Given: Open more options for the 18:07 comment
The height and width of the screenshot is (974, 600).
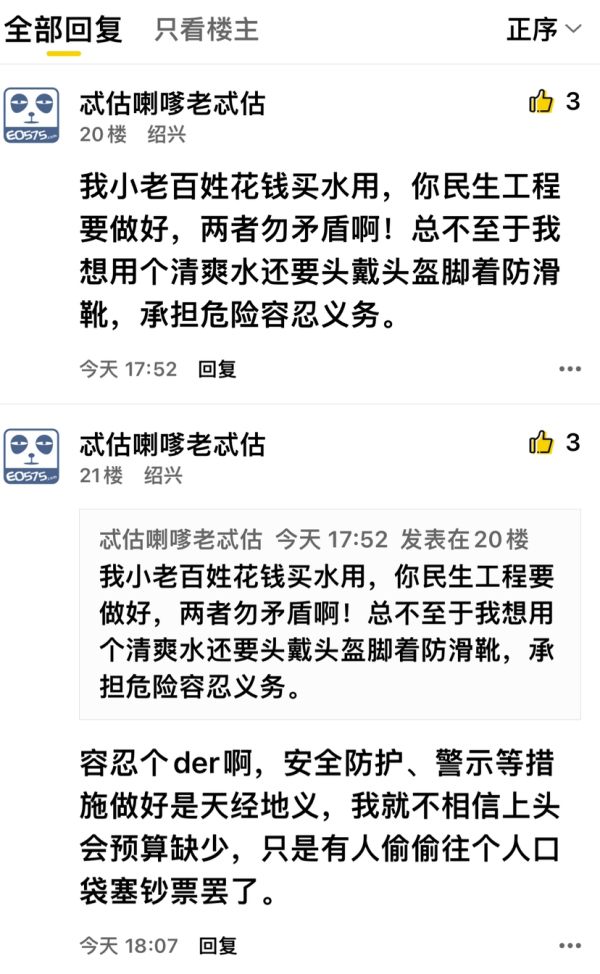Looking at the screenshot, I should 570,946.
